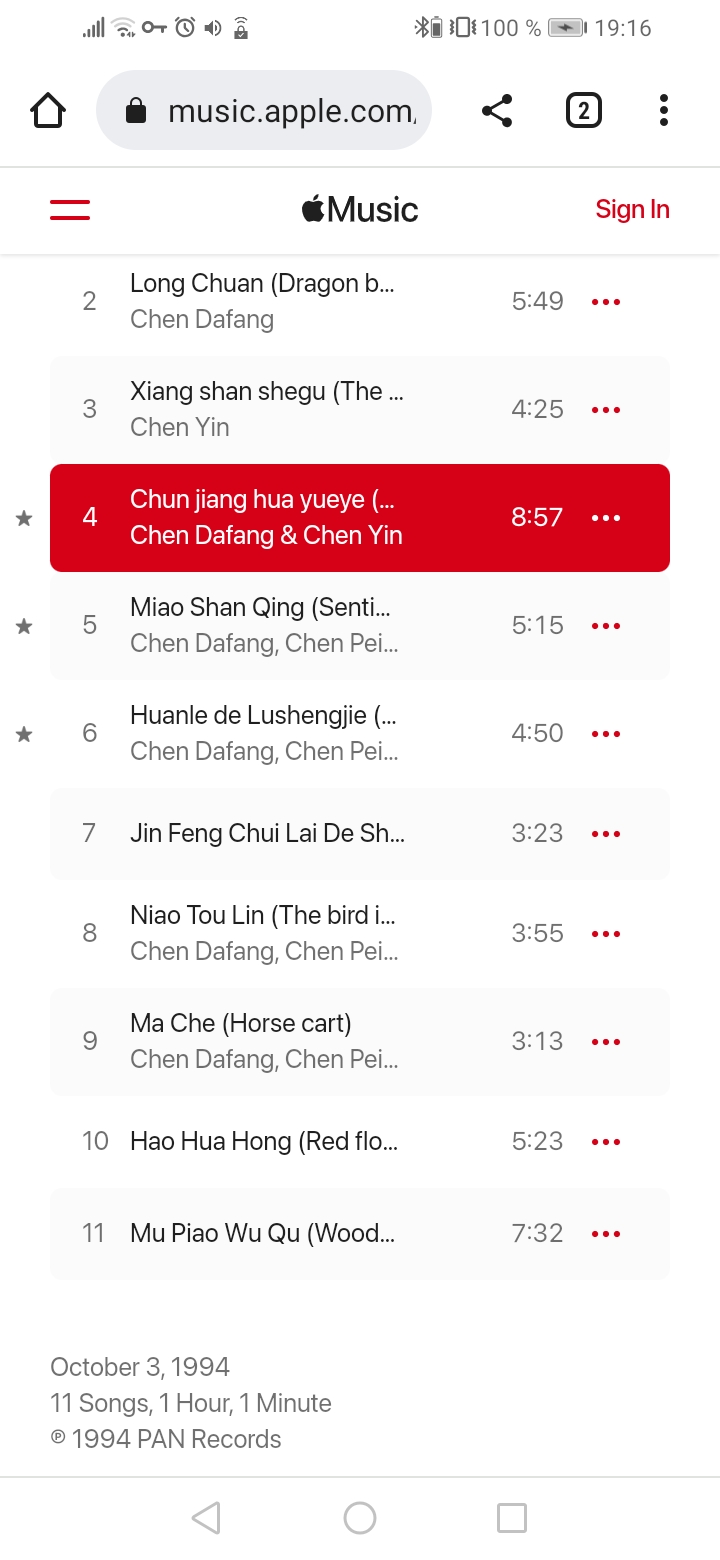Open the tab switcher with 2 tabs
720x1560 pixels.
tap(583, 110)
